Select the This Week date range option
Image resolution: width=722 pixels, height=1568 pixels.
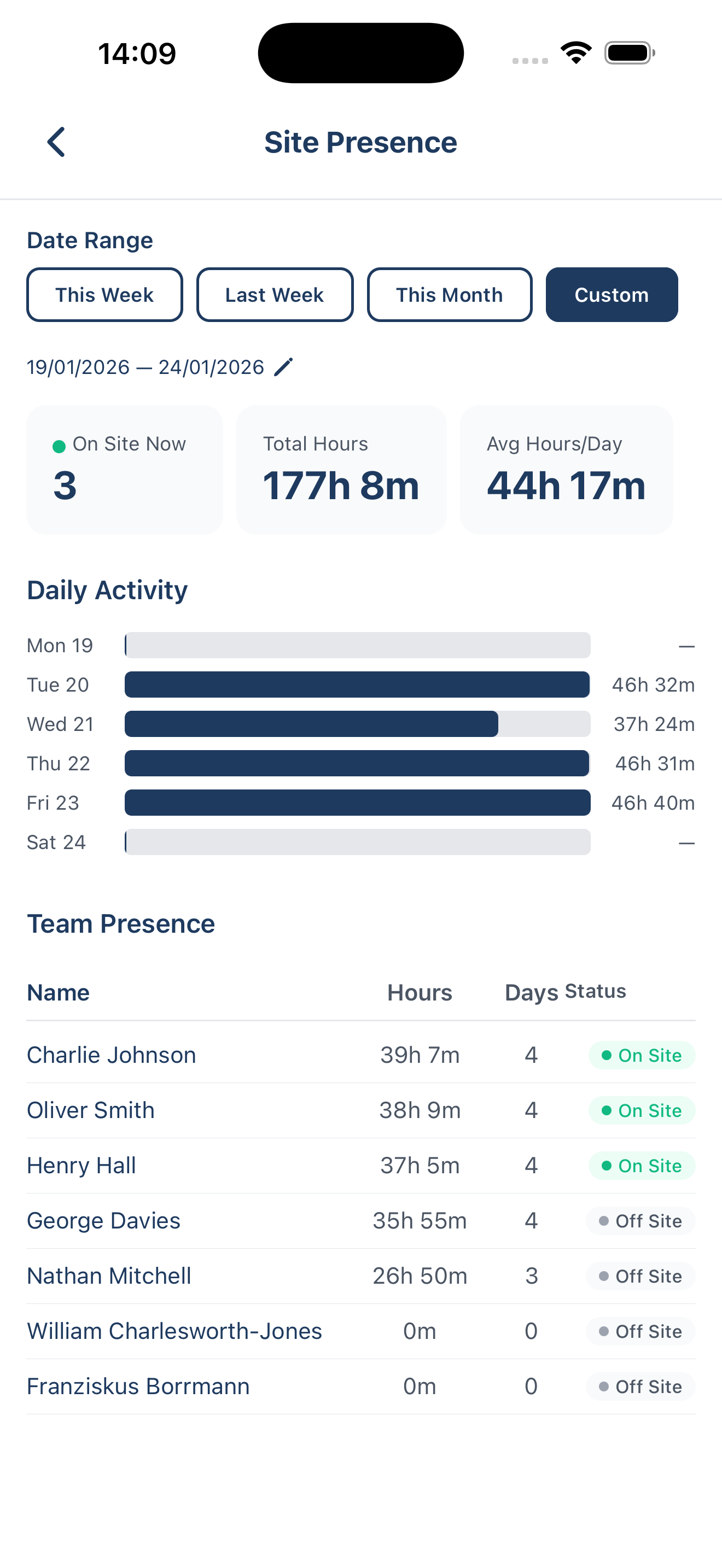pos(104,295)
